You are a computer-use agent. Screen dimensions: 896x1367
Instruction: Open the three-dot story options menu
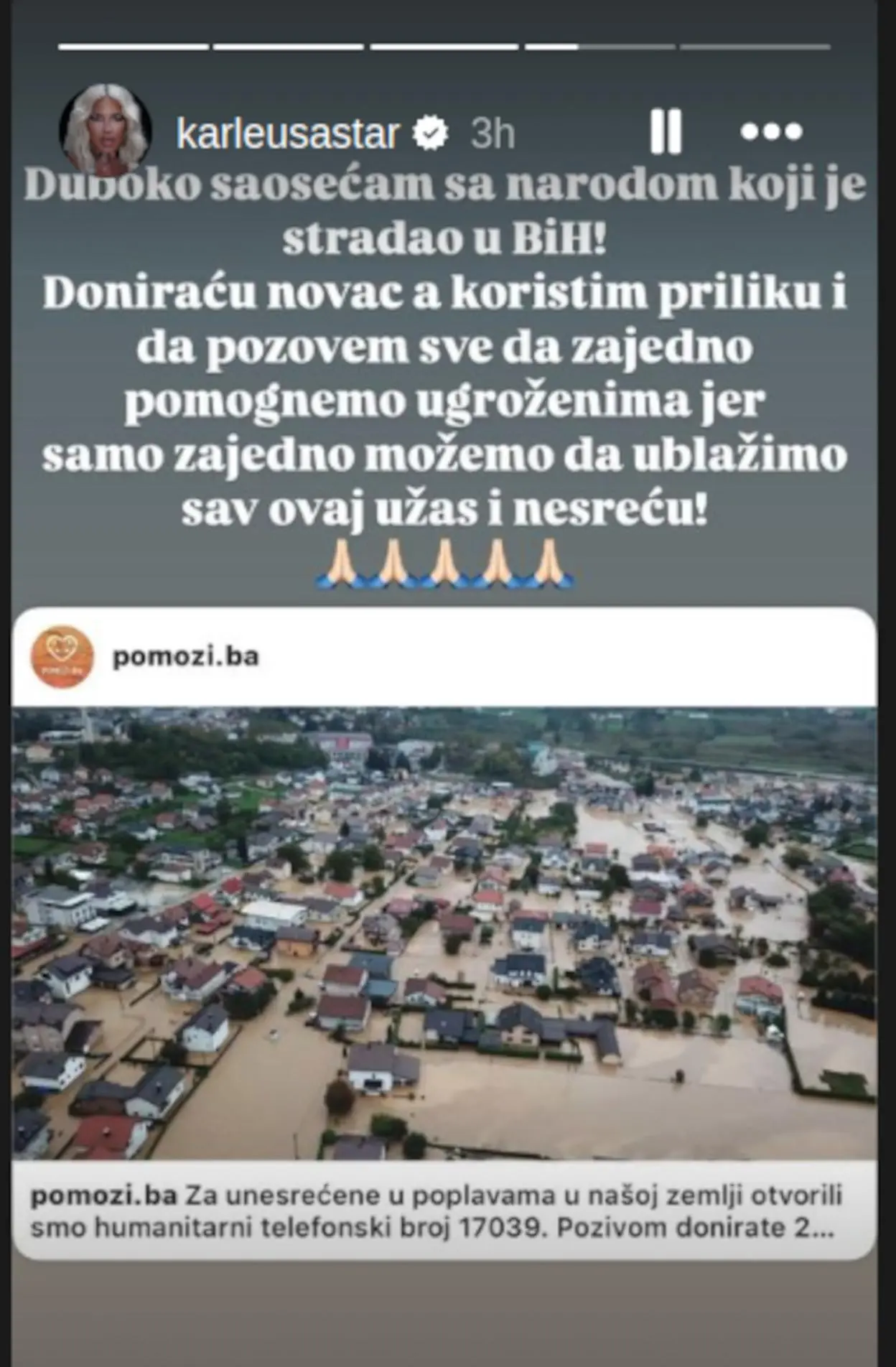coord(771,131)
